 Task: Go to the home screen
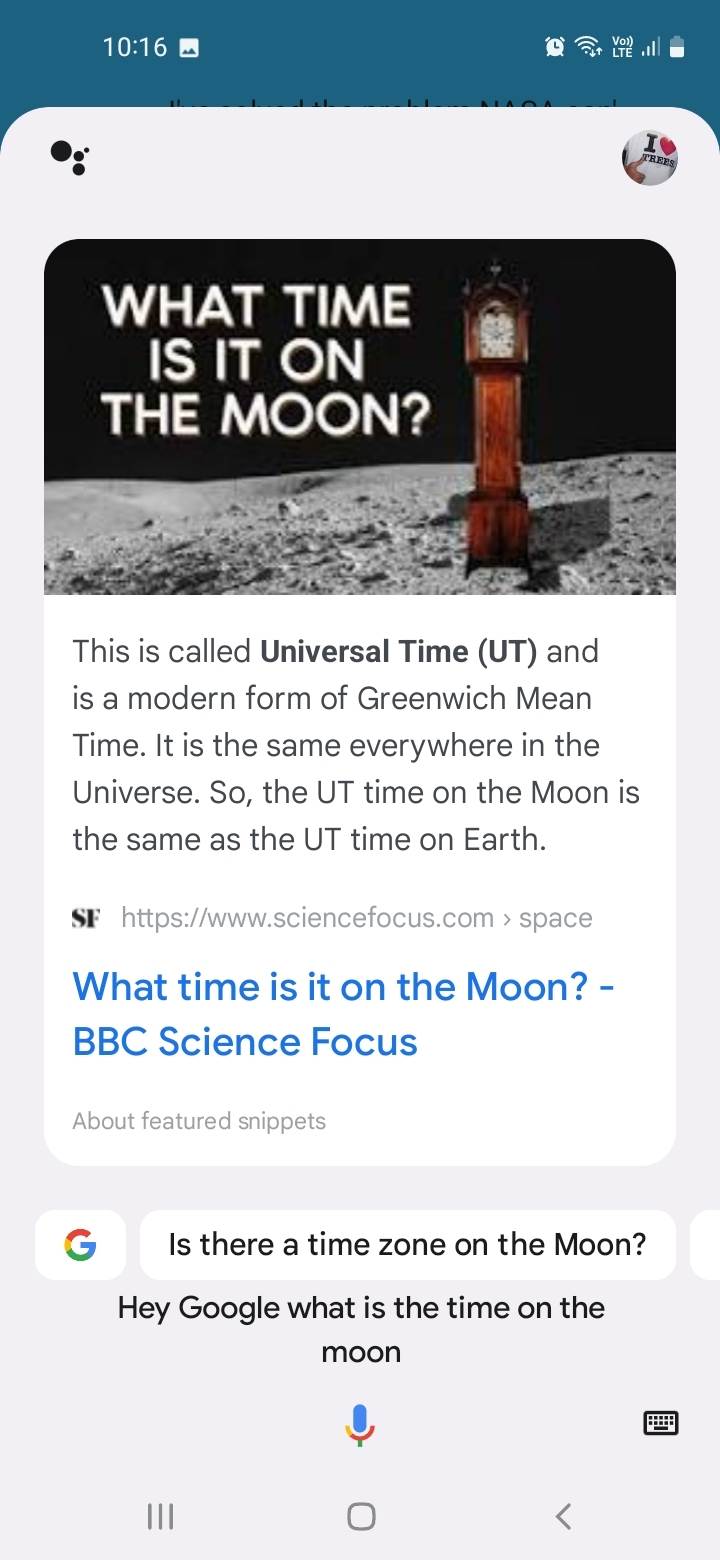click(361, 1516)
